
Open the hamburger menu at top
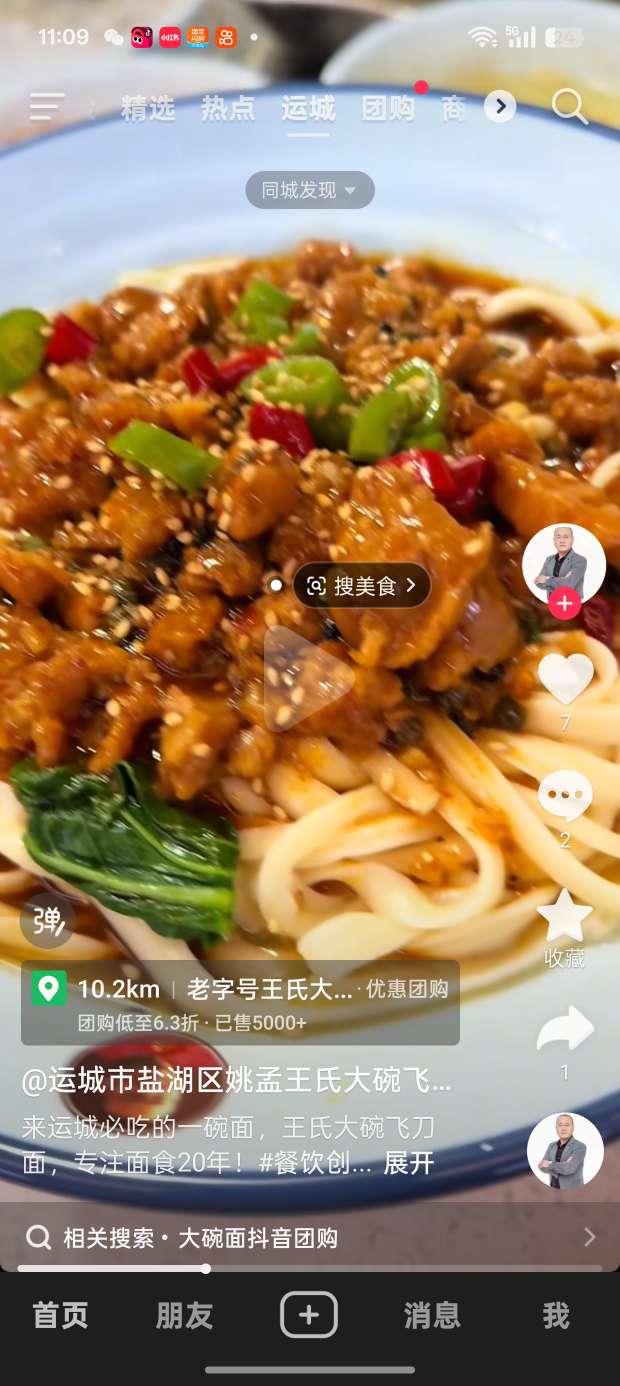point(47,106)
